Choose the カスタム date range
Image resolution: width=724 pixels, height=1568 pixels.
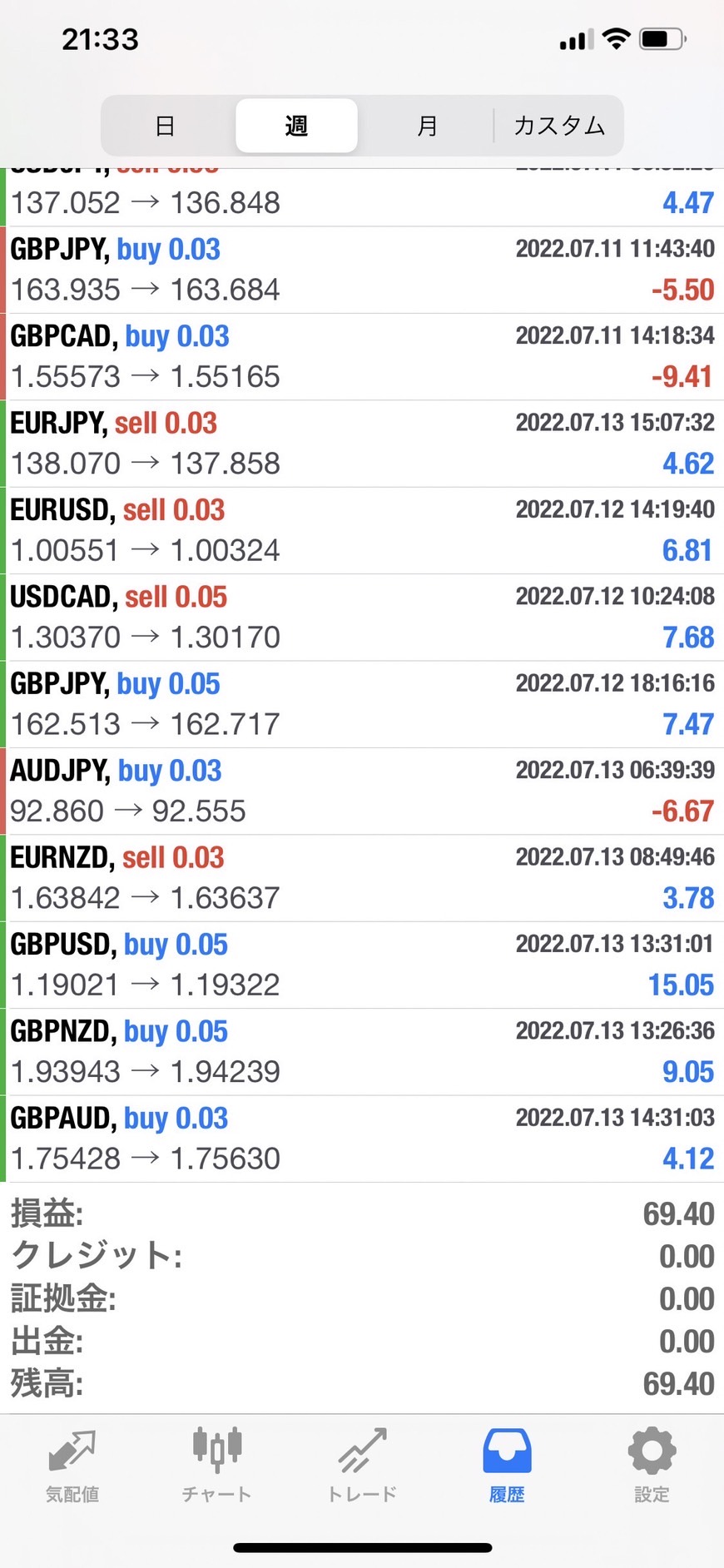point(558,126)
